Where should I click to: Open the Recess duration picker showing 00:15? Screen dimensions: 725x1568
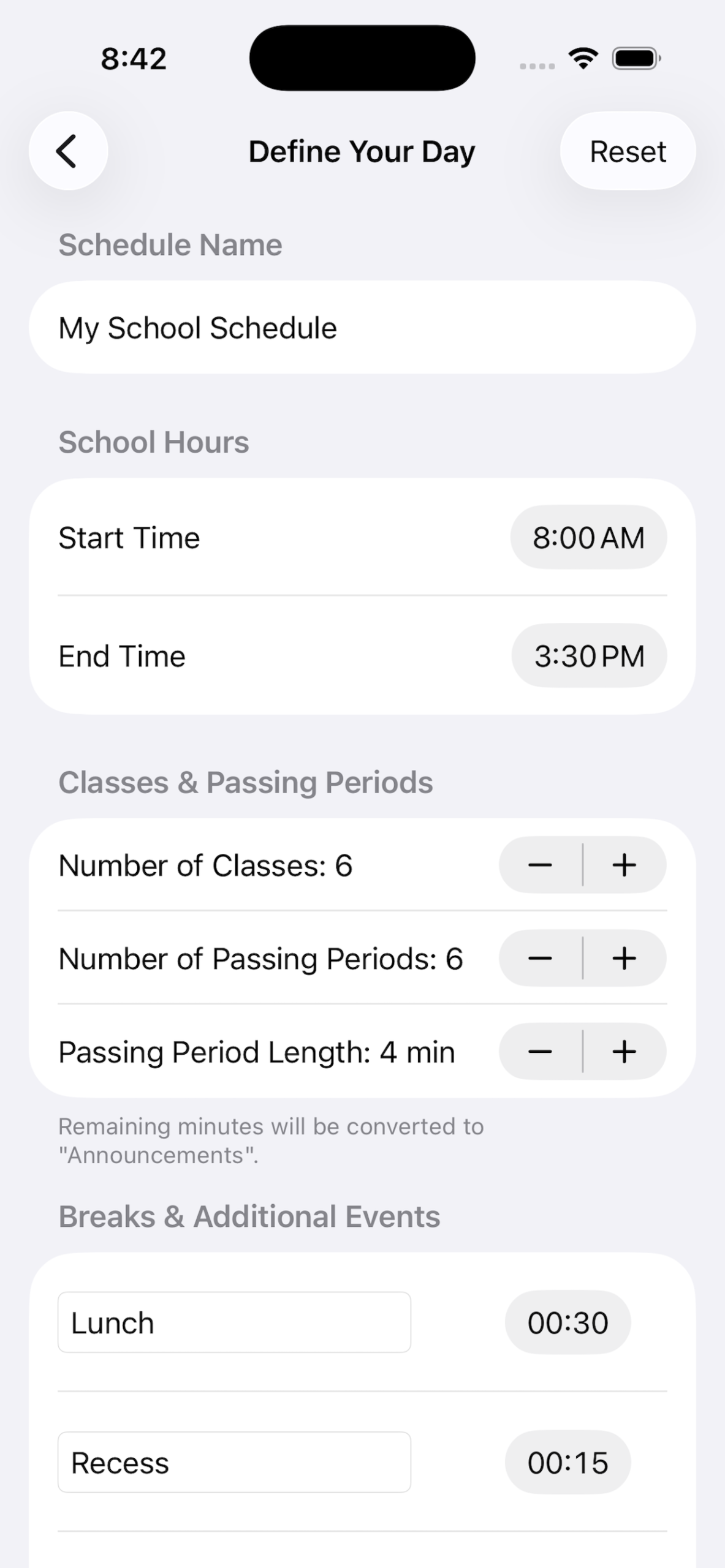(566, 1463)
